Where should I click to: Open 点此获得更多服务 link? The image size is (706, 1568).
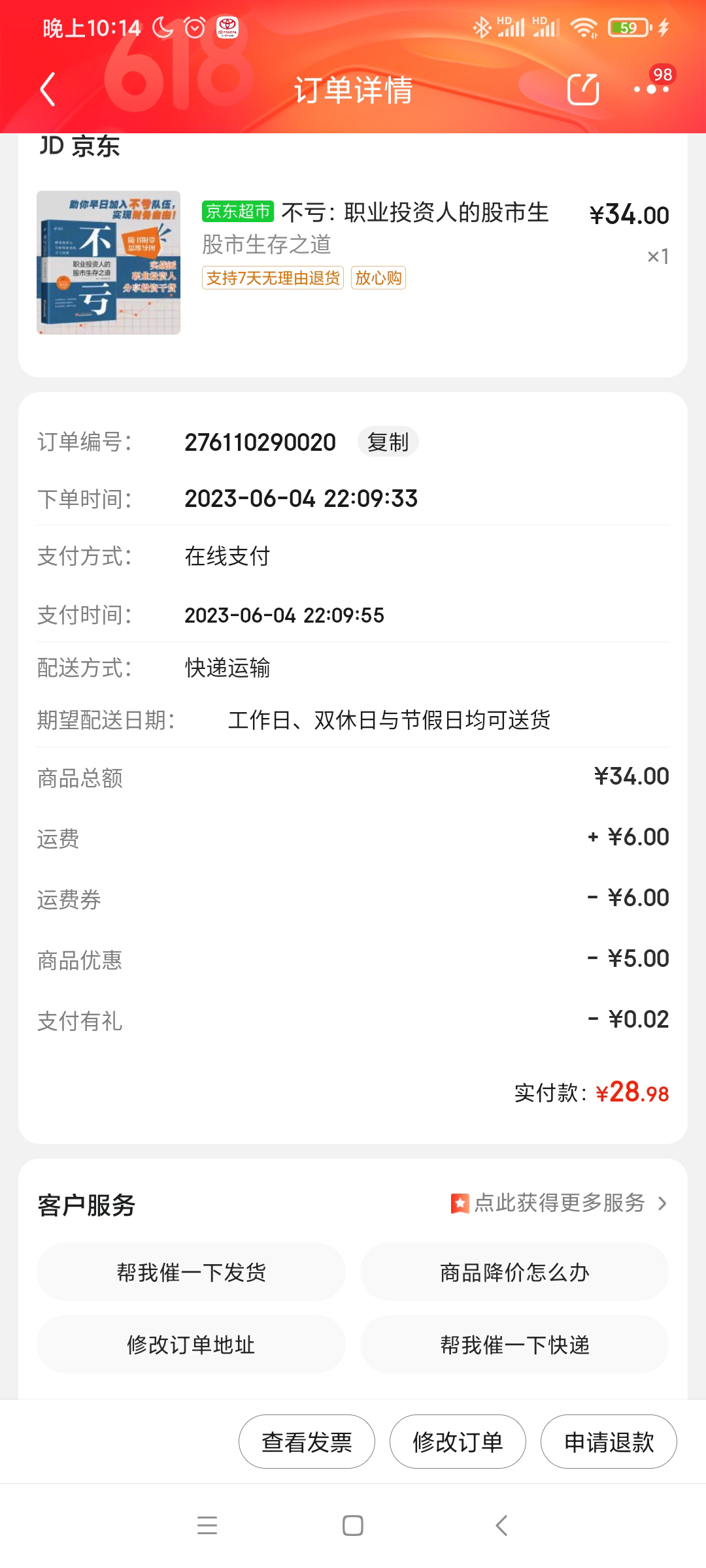click(560, 1203)
